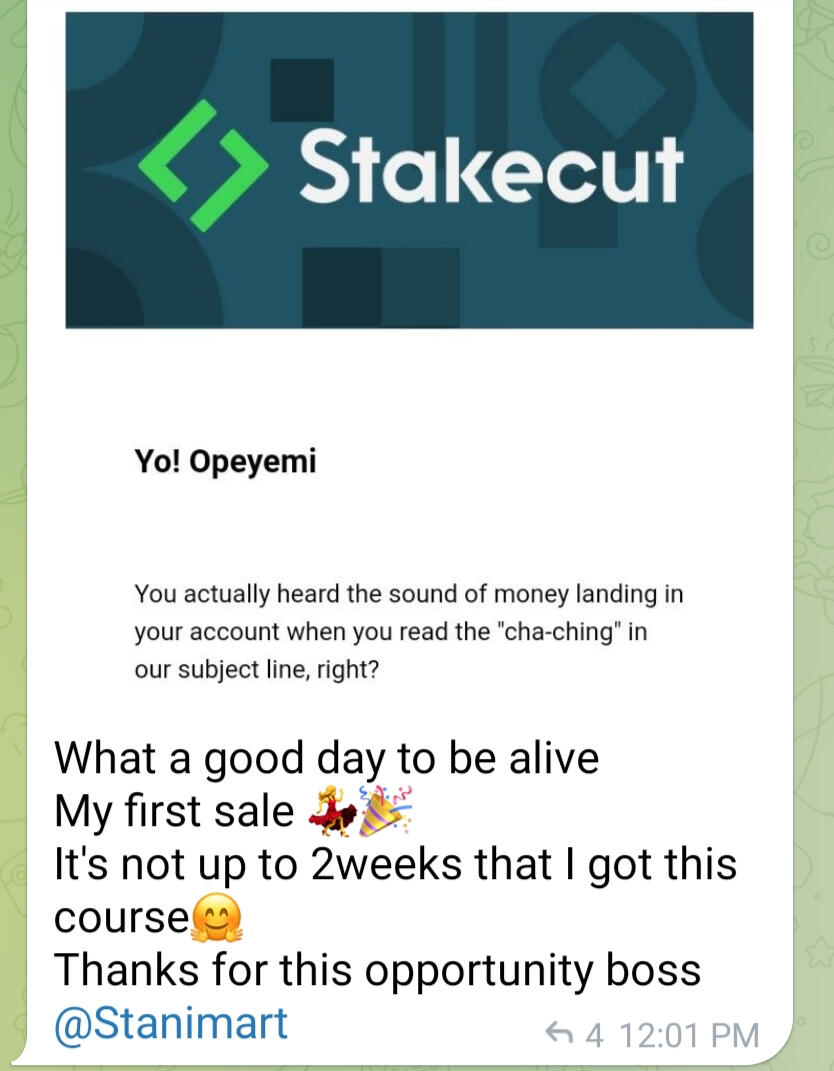Open the @Stanimart mention profile
The width and height of the screenshot is (834, 1071).
170,1023
